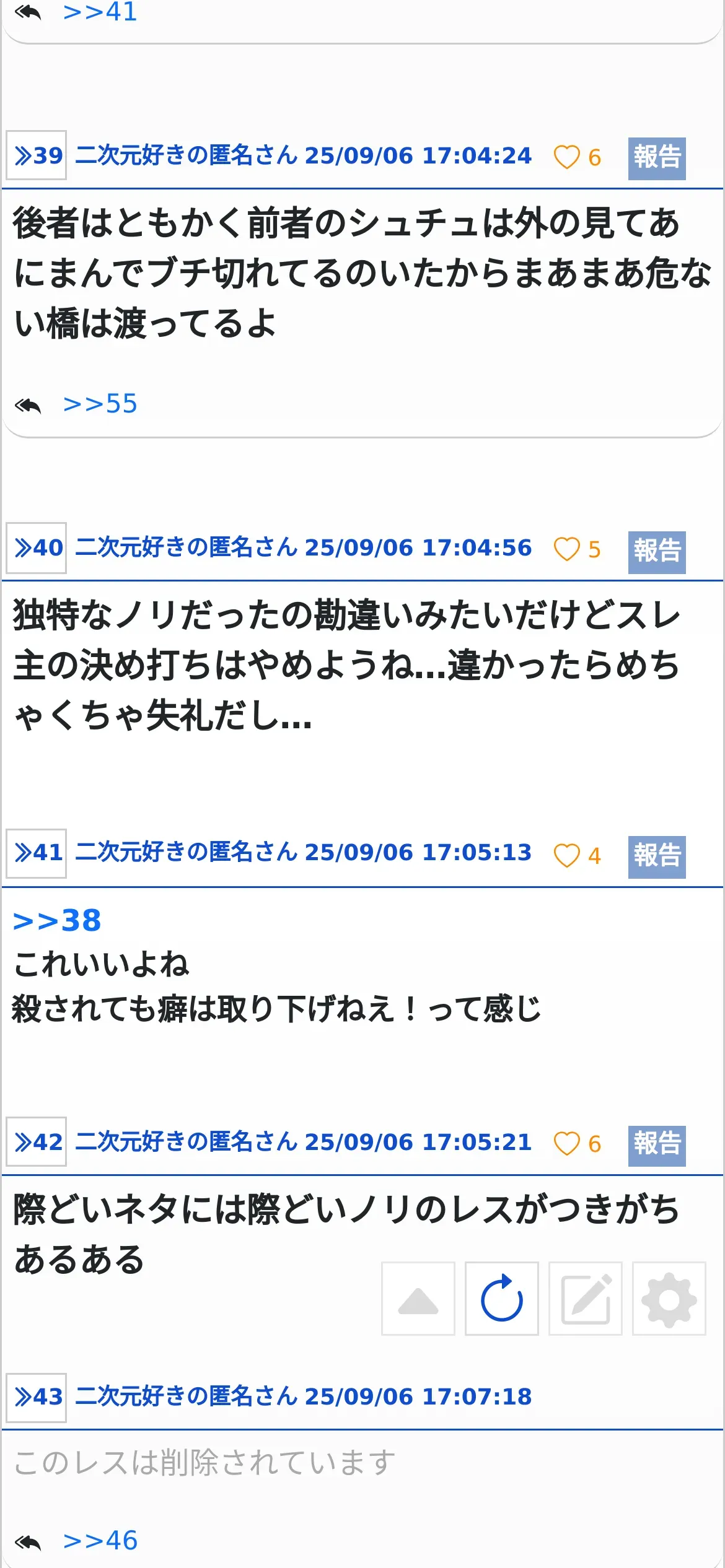
Task: Reload the thread with refresh icon
Action: click(x=502, y=1299)
